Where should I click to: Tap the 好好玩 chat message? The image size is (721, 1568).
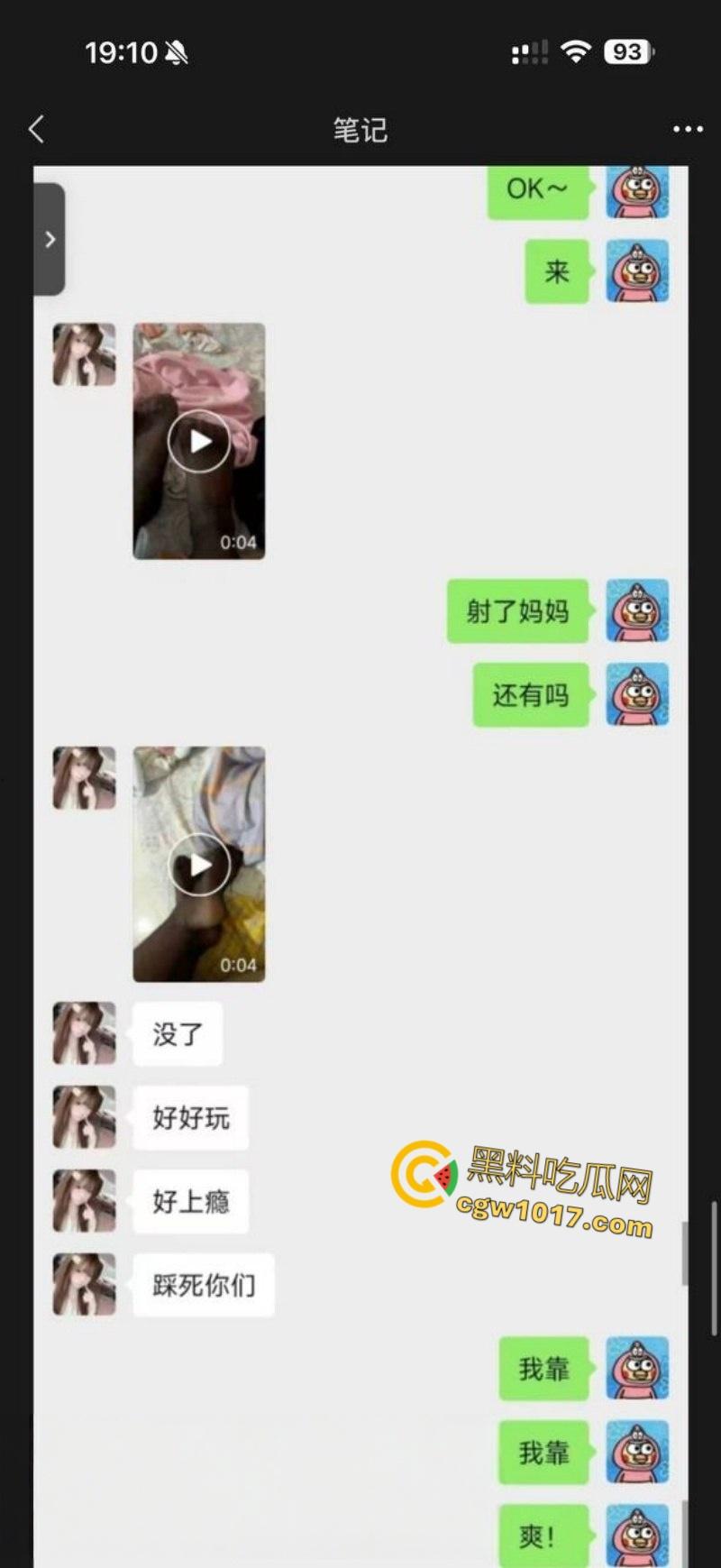coord(190,1118)
